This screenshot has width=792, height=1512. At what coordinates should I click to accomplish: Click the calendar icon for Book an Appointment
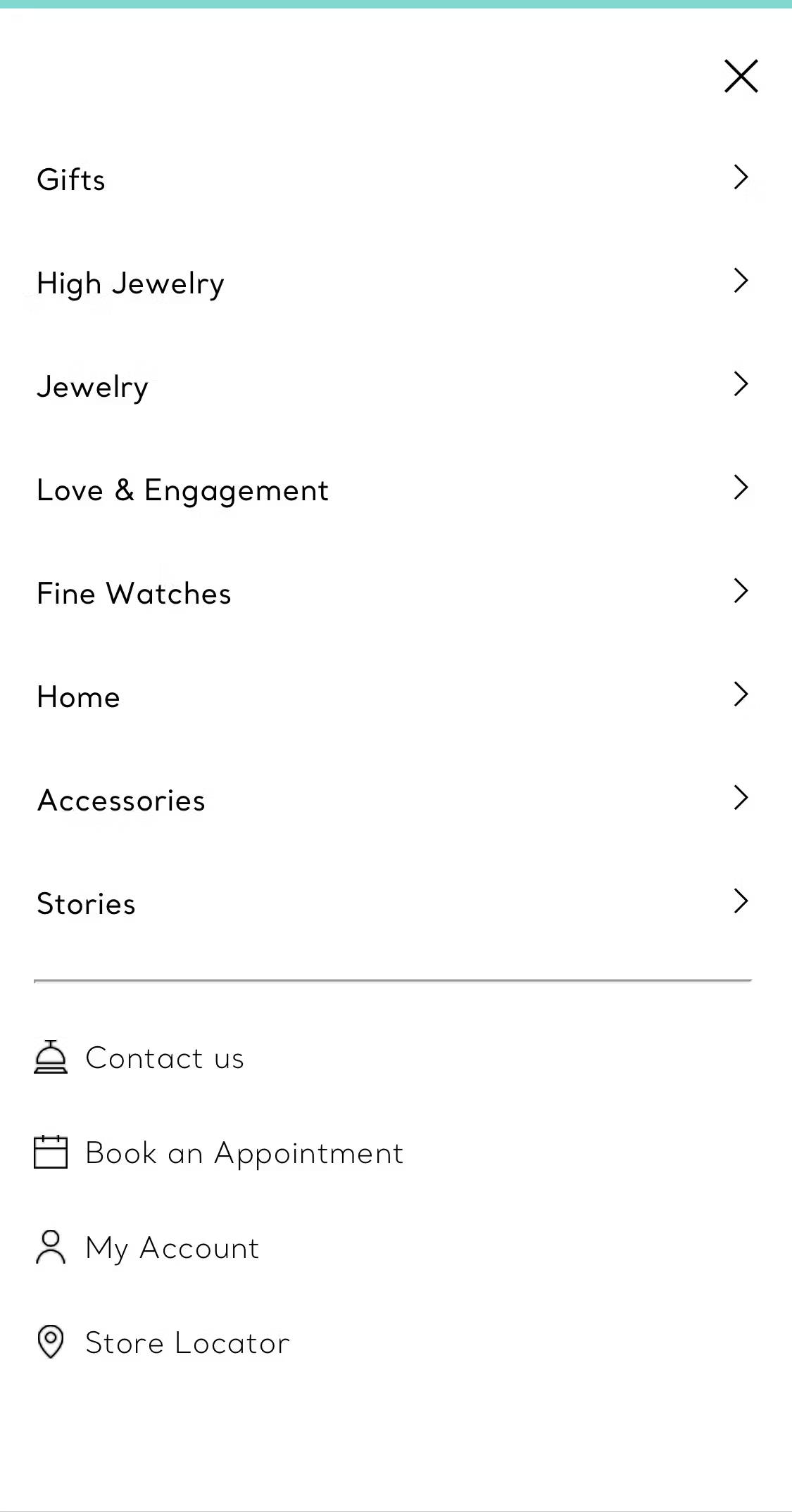click(x=50, y=1152)
